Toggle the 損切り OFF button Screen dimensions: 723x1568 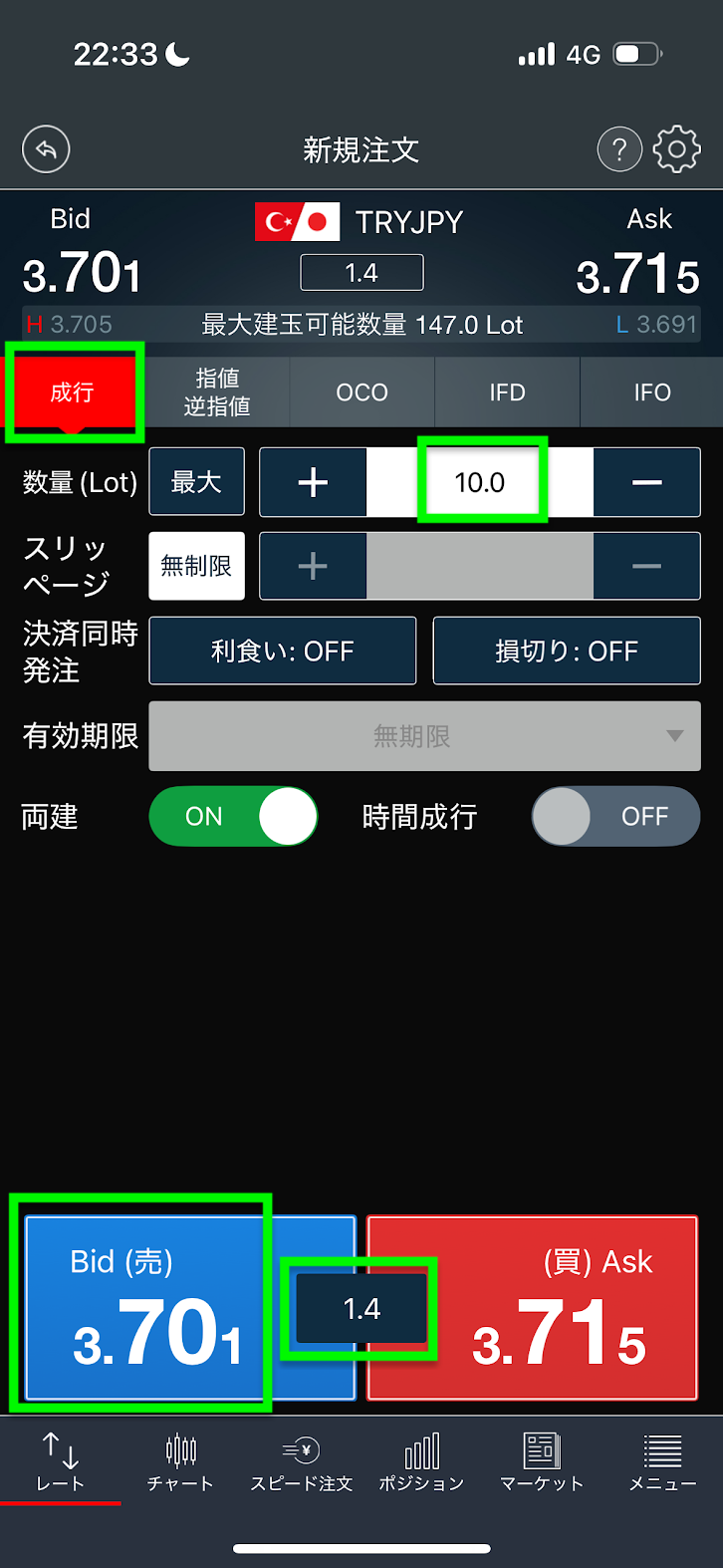(x=566, y=651)
